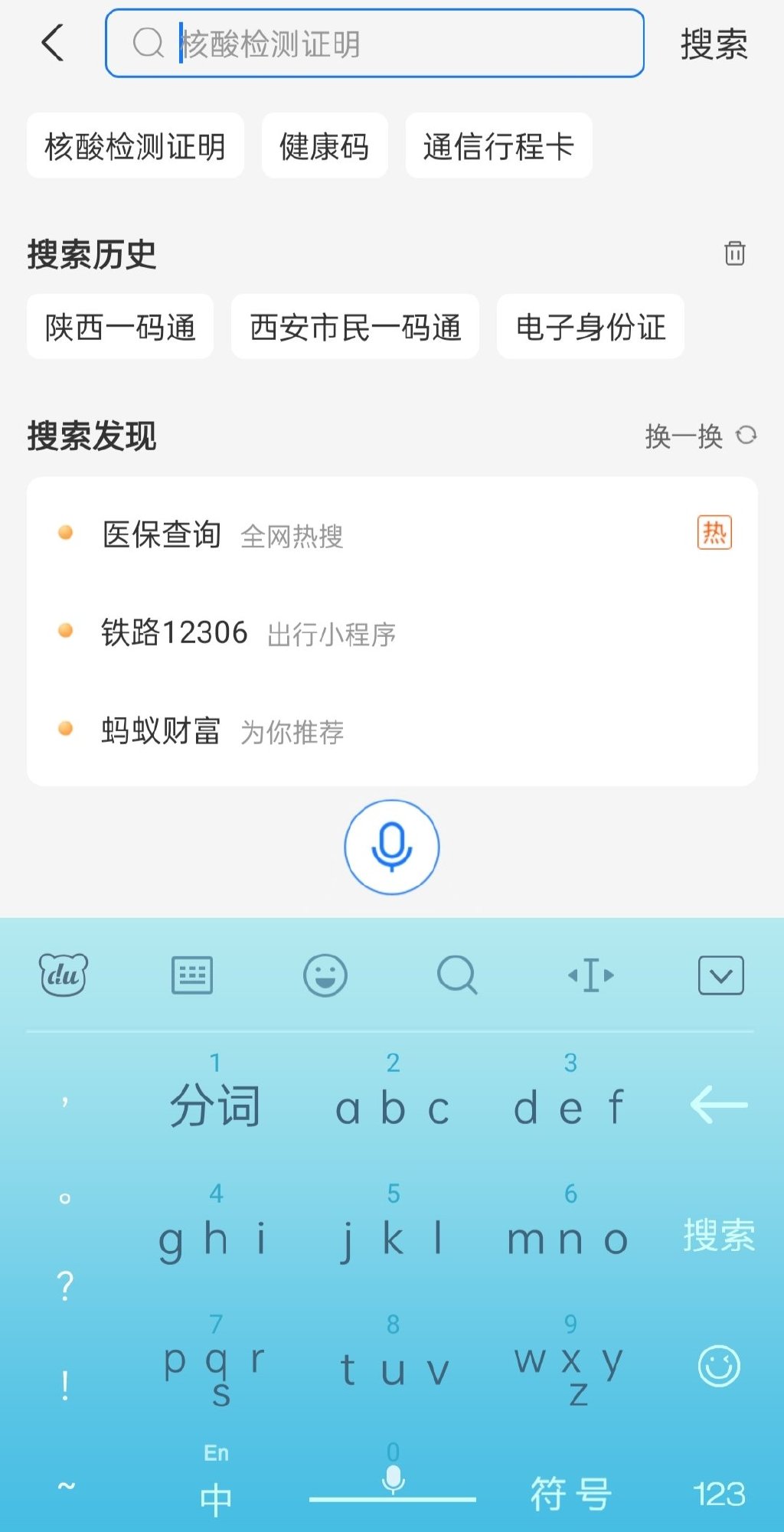Open the 铁路12306 mini program suggestion
The height and width of the screenshot is (1532, 784).
point(175,632)
